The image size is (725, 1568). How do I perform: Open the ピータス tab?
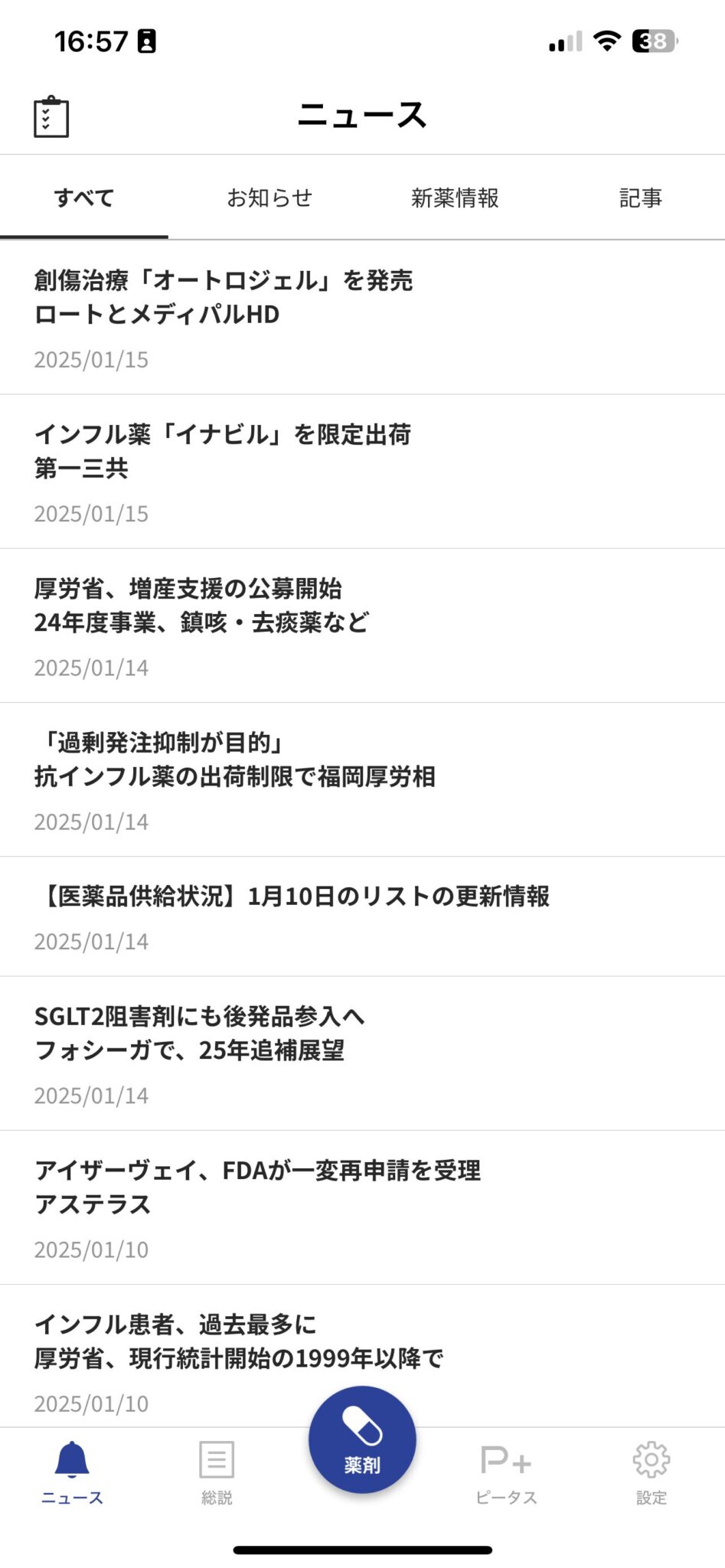pos(506,1472)
